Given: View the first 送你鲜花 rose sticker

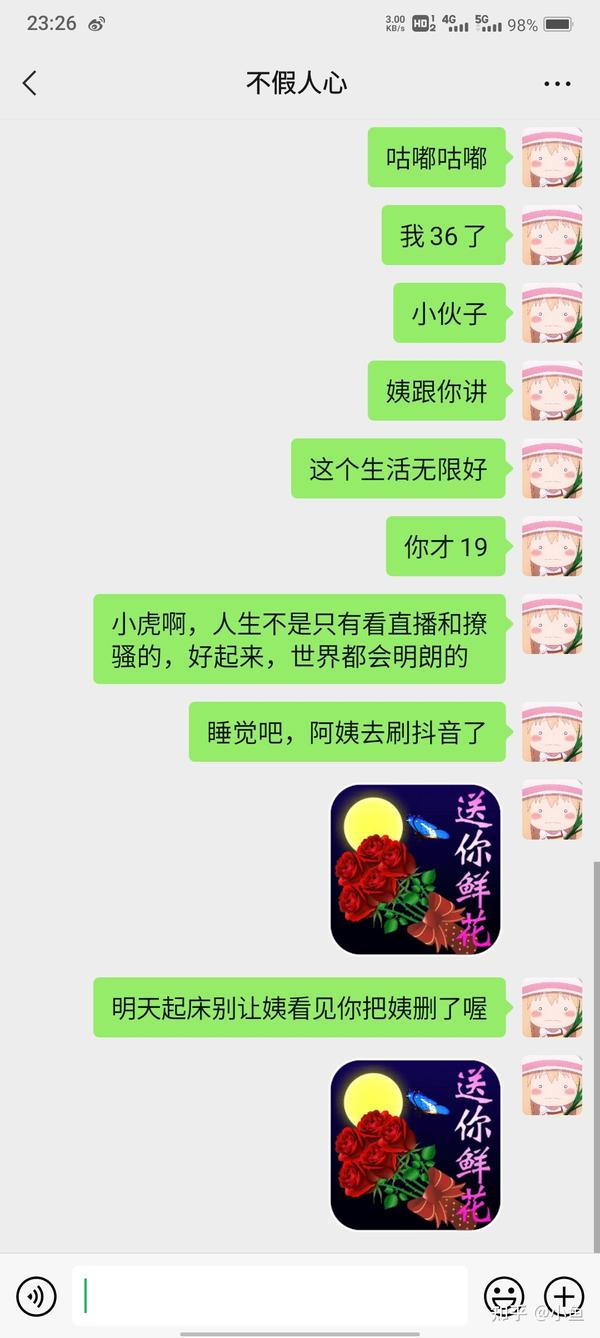Looking at the screenshot, I should click(415, 869).
